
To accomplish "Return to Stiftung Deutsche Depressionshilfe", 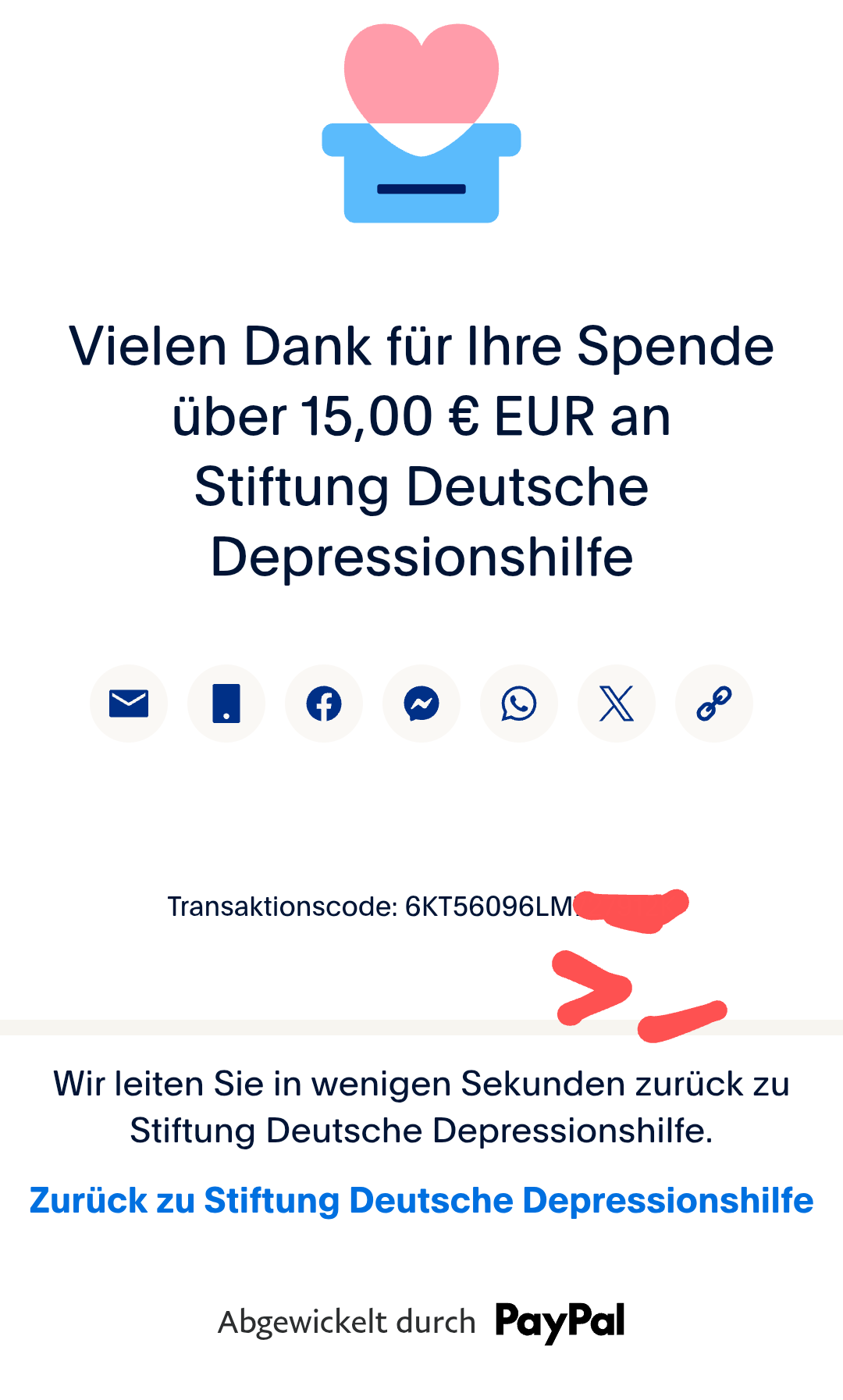I will click(x=421, y=1200).
